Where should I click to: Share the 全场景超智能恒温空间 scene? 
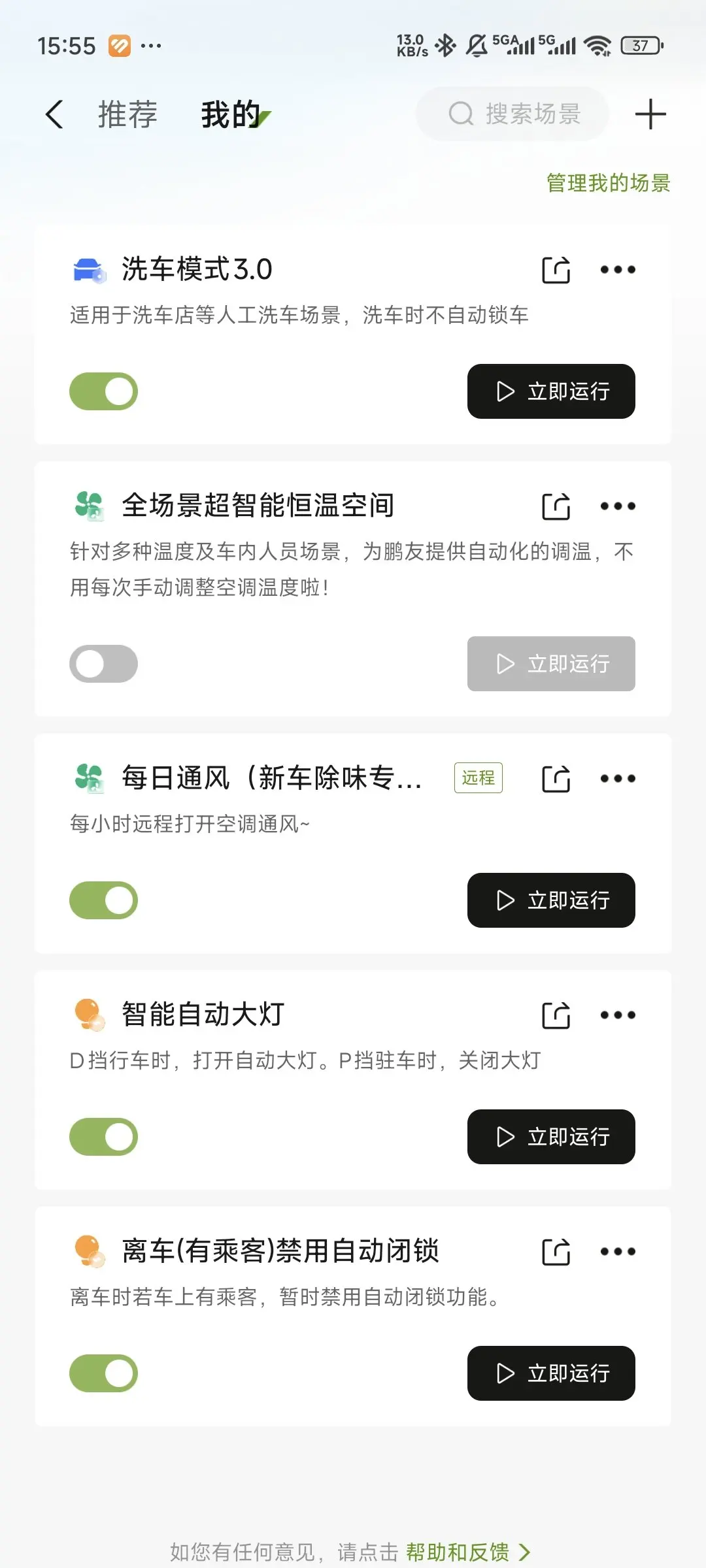(x=556, y=506)
